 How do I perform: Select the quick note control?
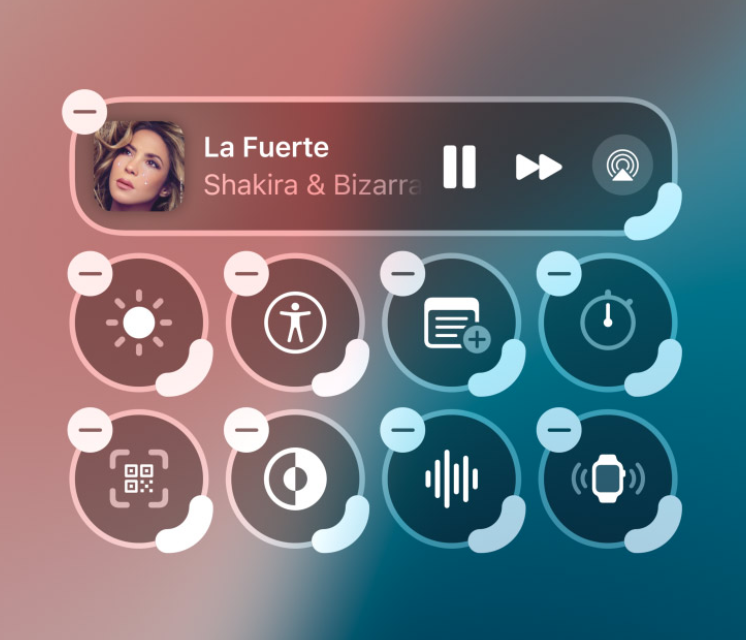click(x=452, y=322)
